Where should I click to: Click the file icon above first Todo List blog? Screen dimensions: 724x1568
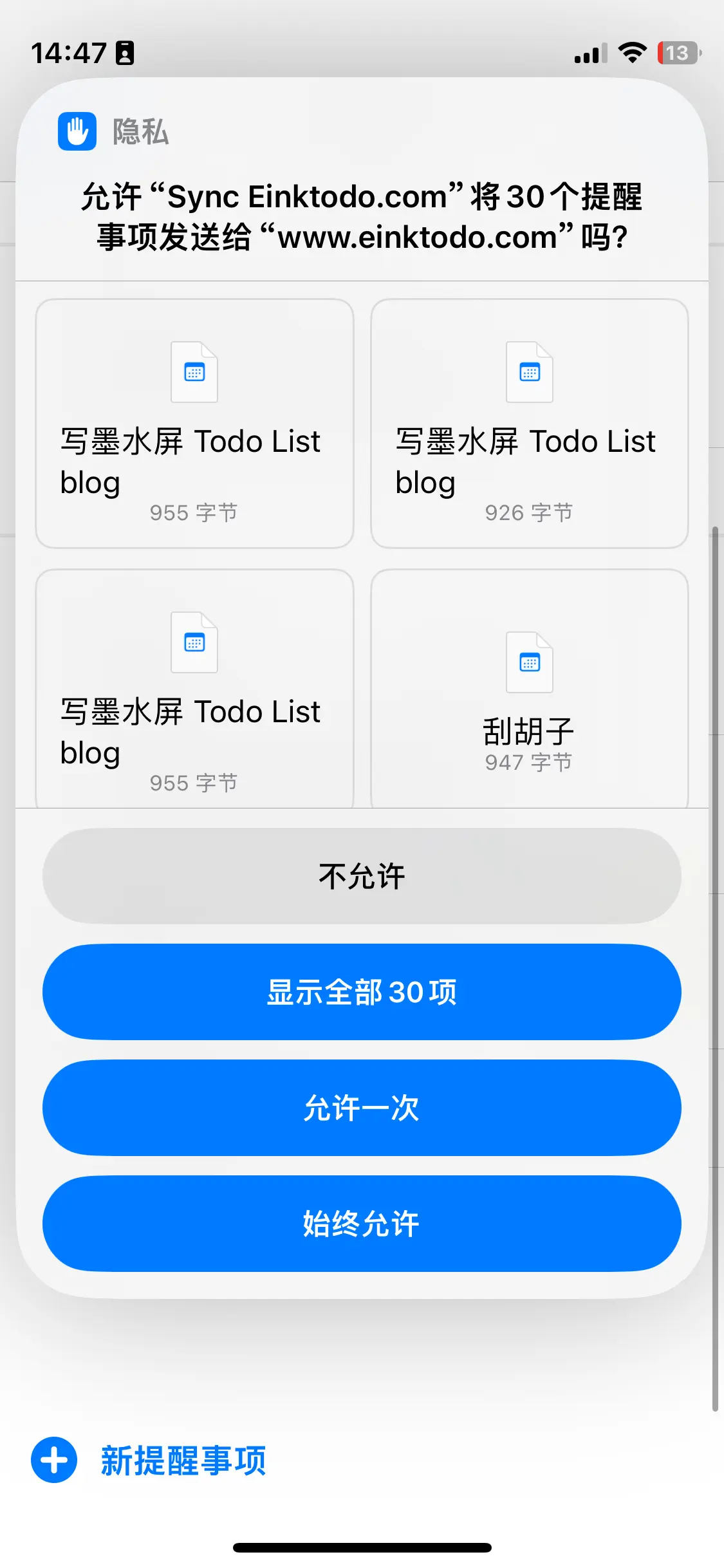pyautogui.click(x=194, y=372)
